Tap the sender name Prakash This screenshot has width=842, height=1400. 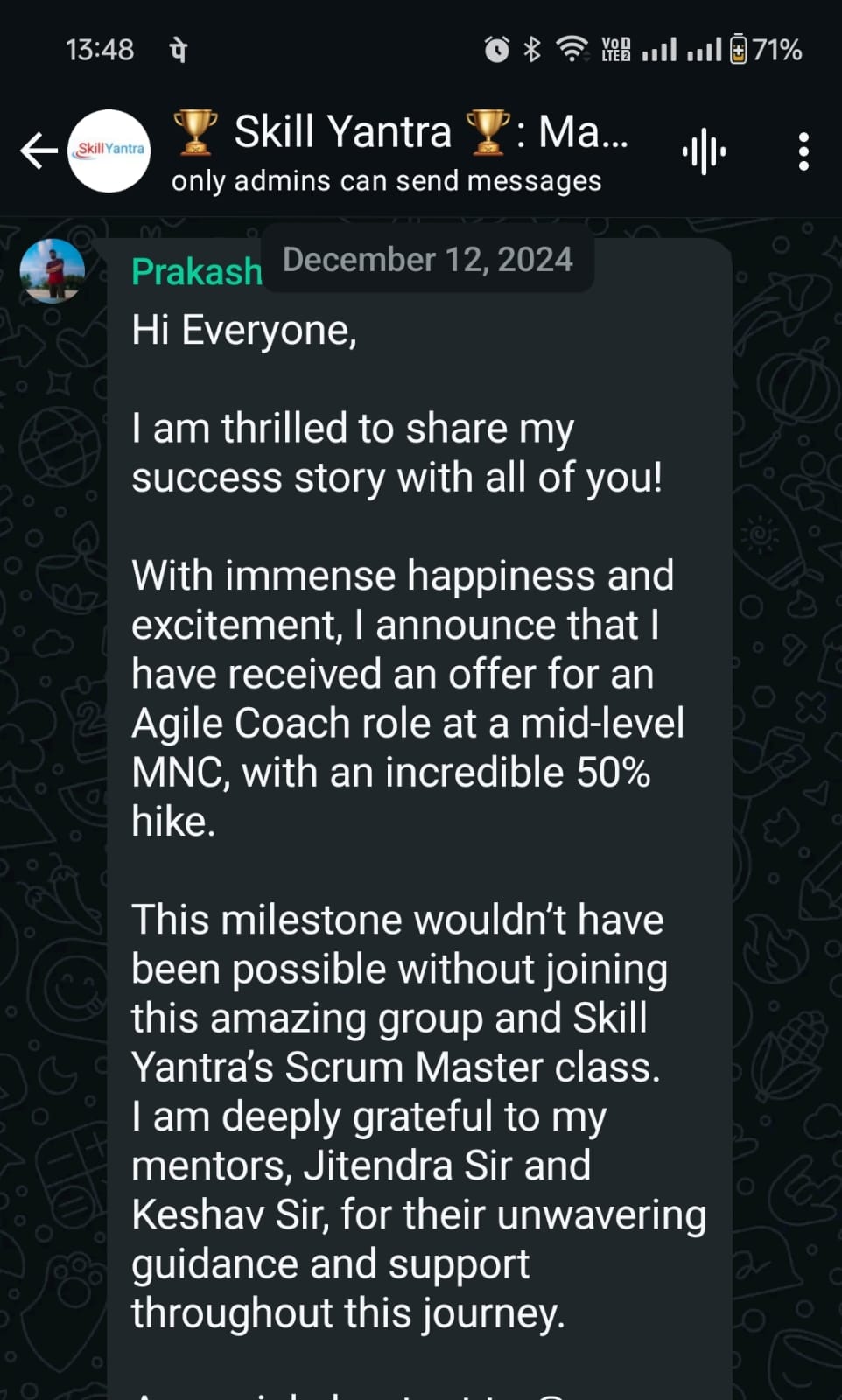(x=196, y=272)
